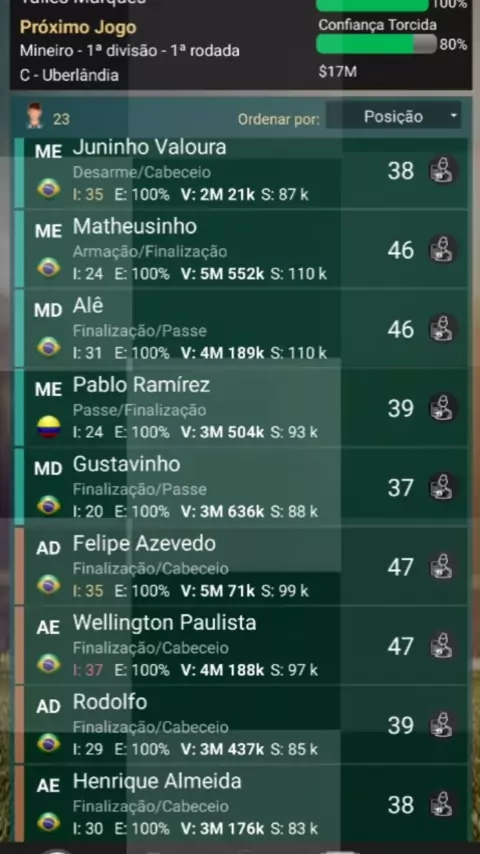The height and width of the screenshot is (854, 480).
Task: Tap the action icon next to Henrique Almeida
Action: [442, 804]
